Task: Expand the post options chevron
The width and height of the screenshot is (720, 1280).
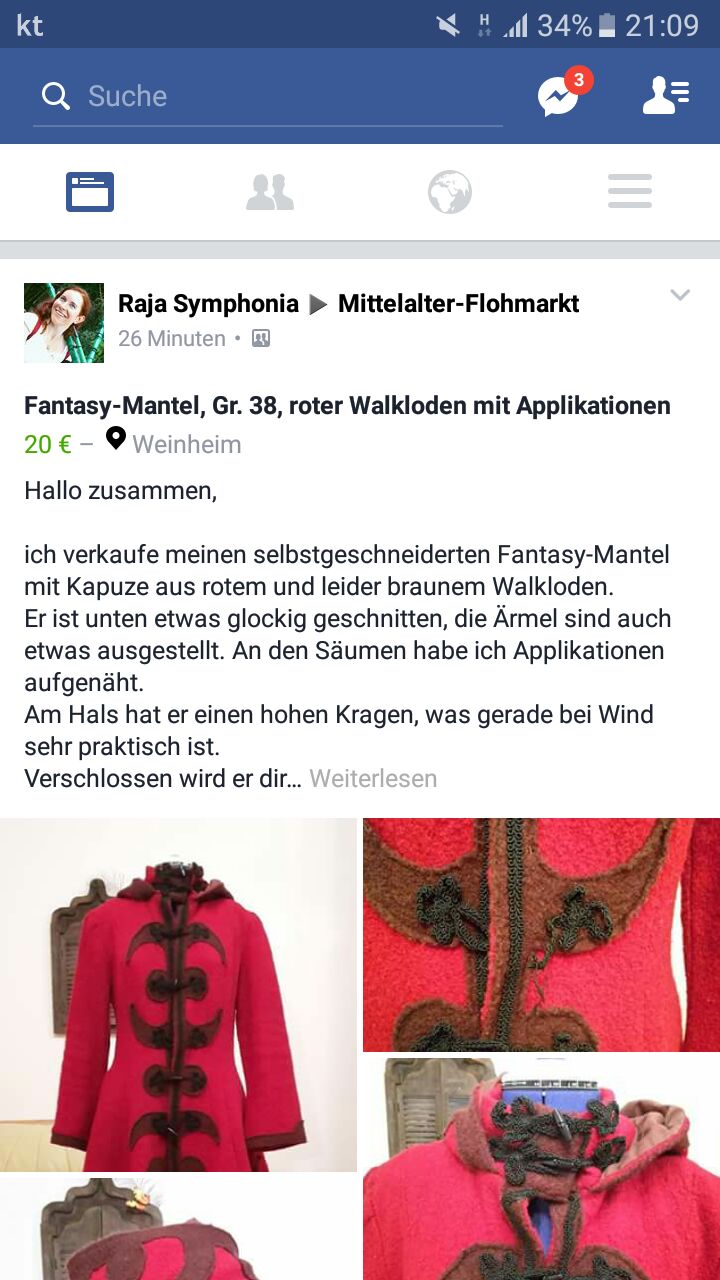Action: (x=680, y=295)
